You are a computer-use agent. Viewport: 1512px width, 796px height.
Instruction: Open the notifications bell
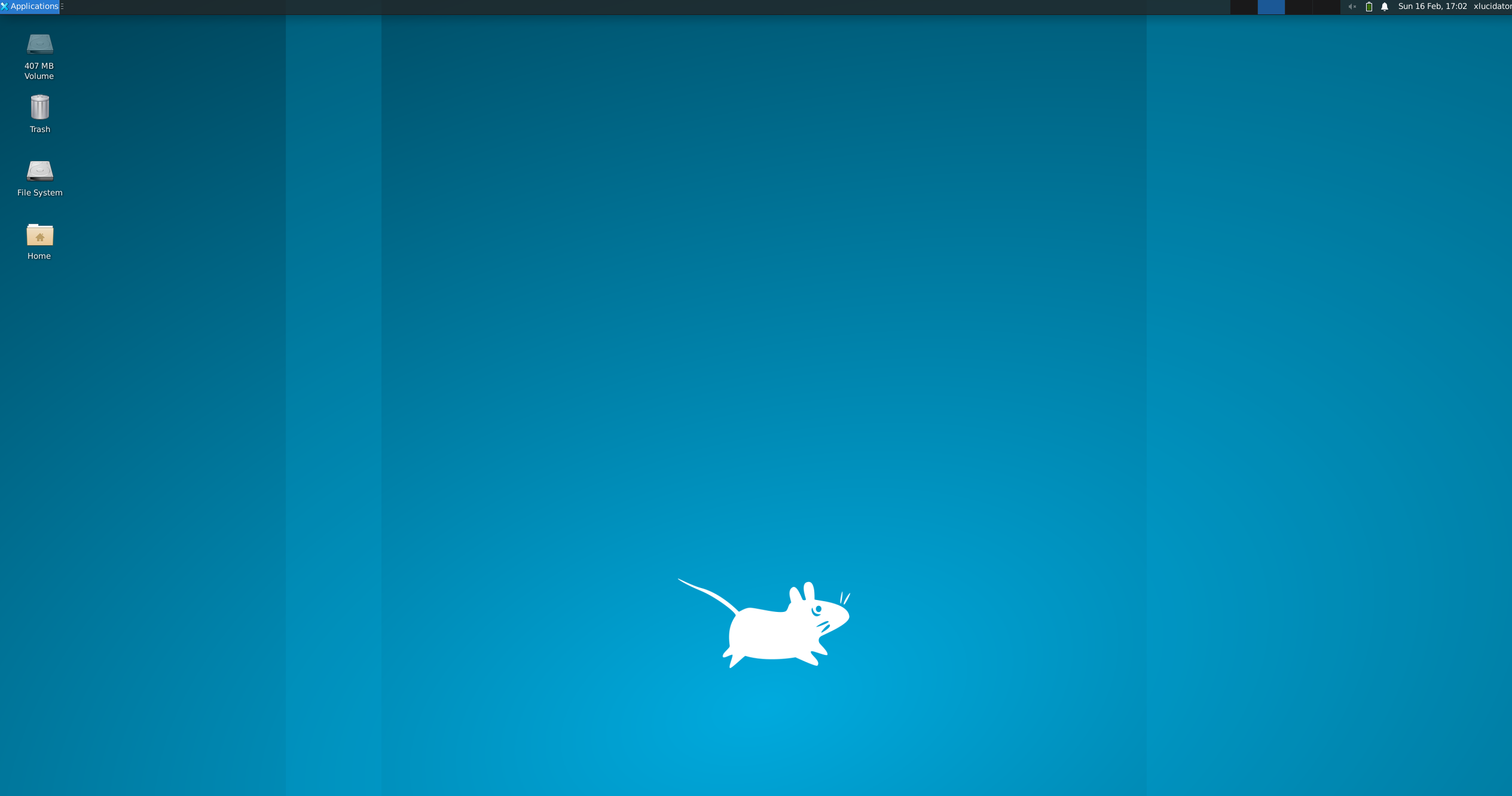pyautogui.click(x=1385, y=7)
